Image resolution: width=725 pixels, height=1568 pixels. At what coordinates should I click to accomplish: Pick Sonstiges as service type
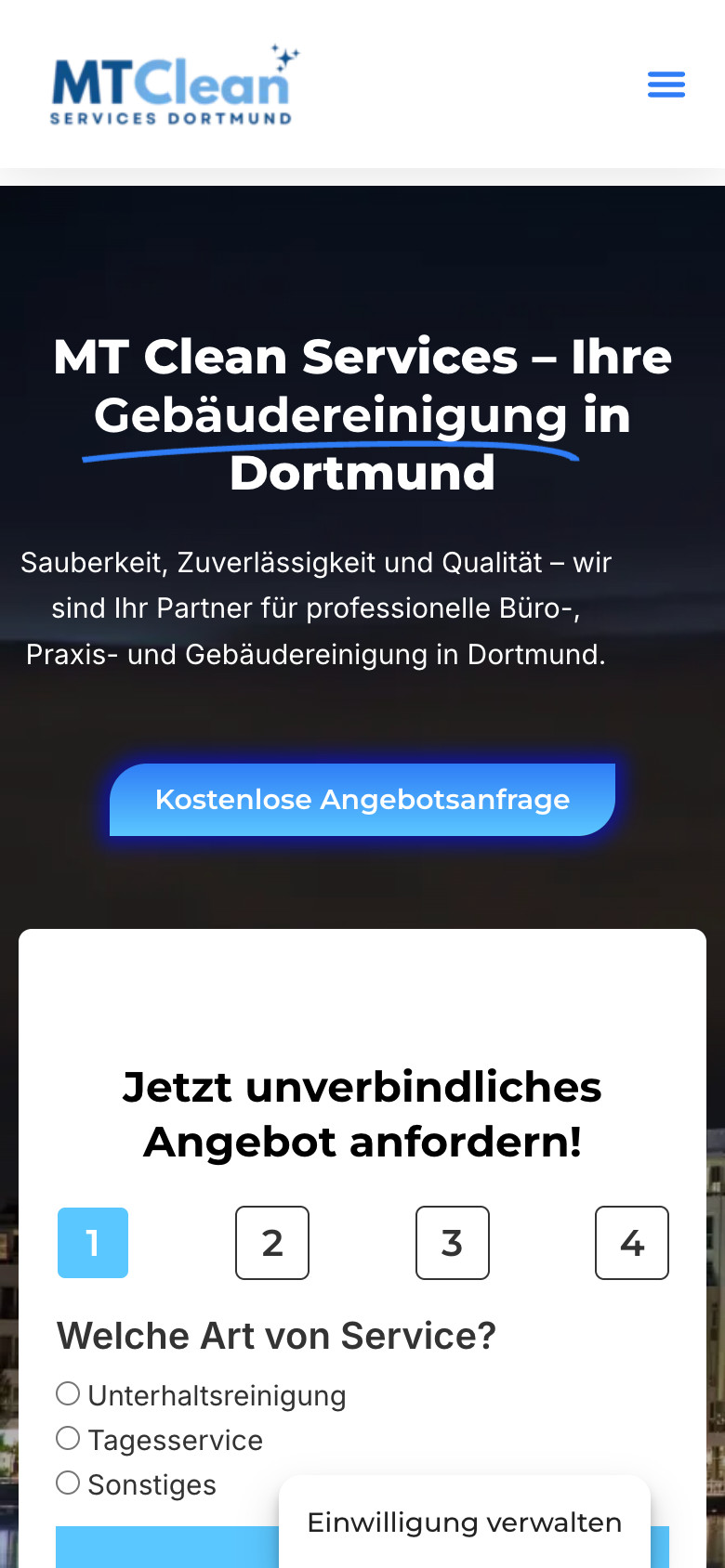click(x=68, y=1483)
